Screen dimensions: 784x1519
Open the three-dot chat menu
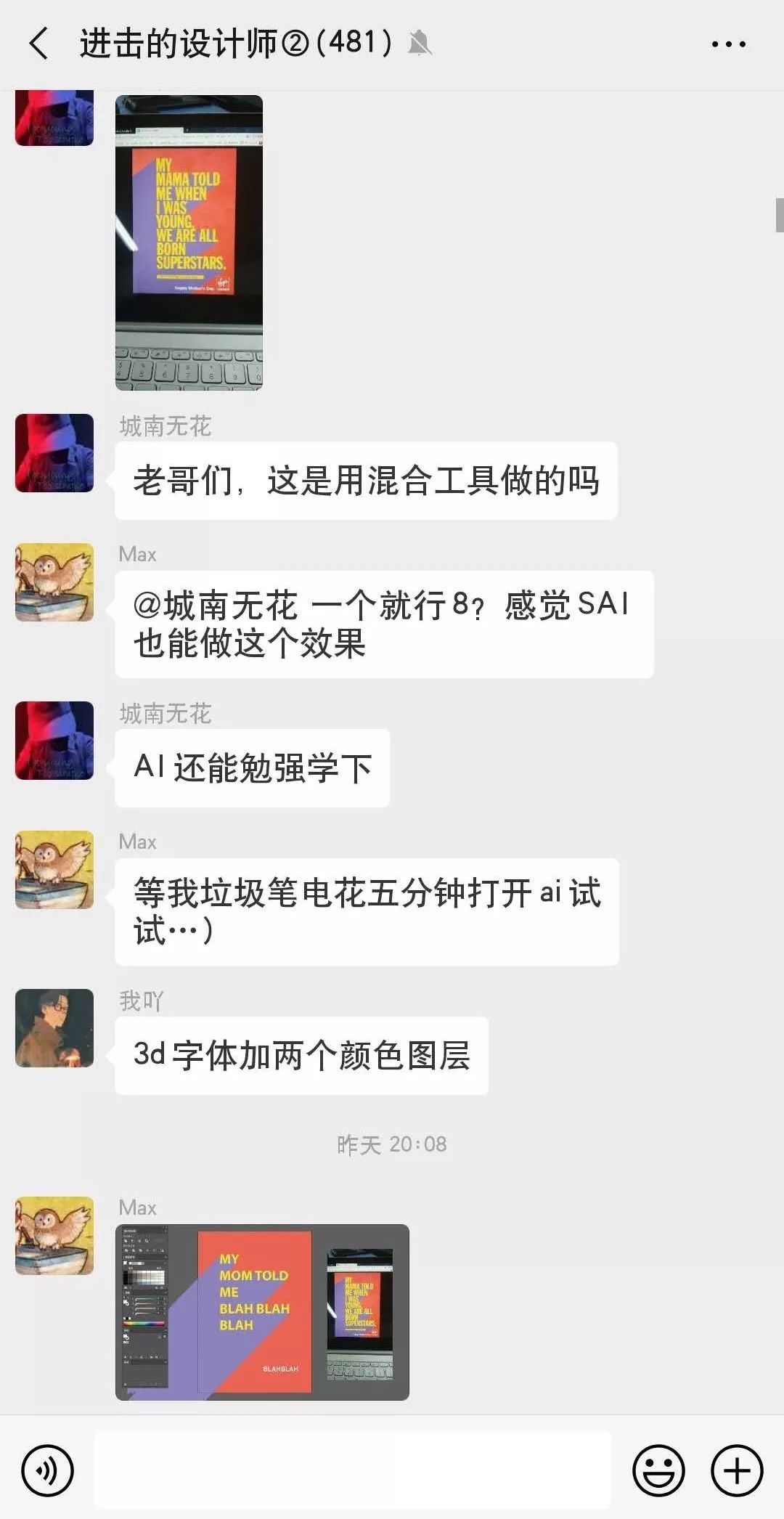pos(728,44)
